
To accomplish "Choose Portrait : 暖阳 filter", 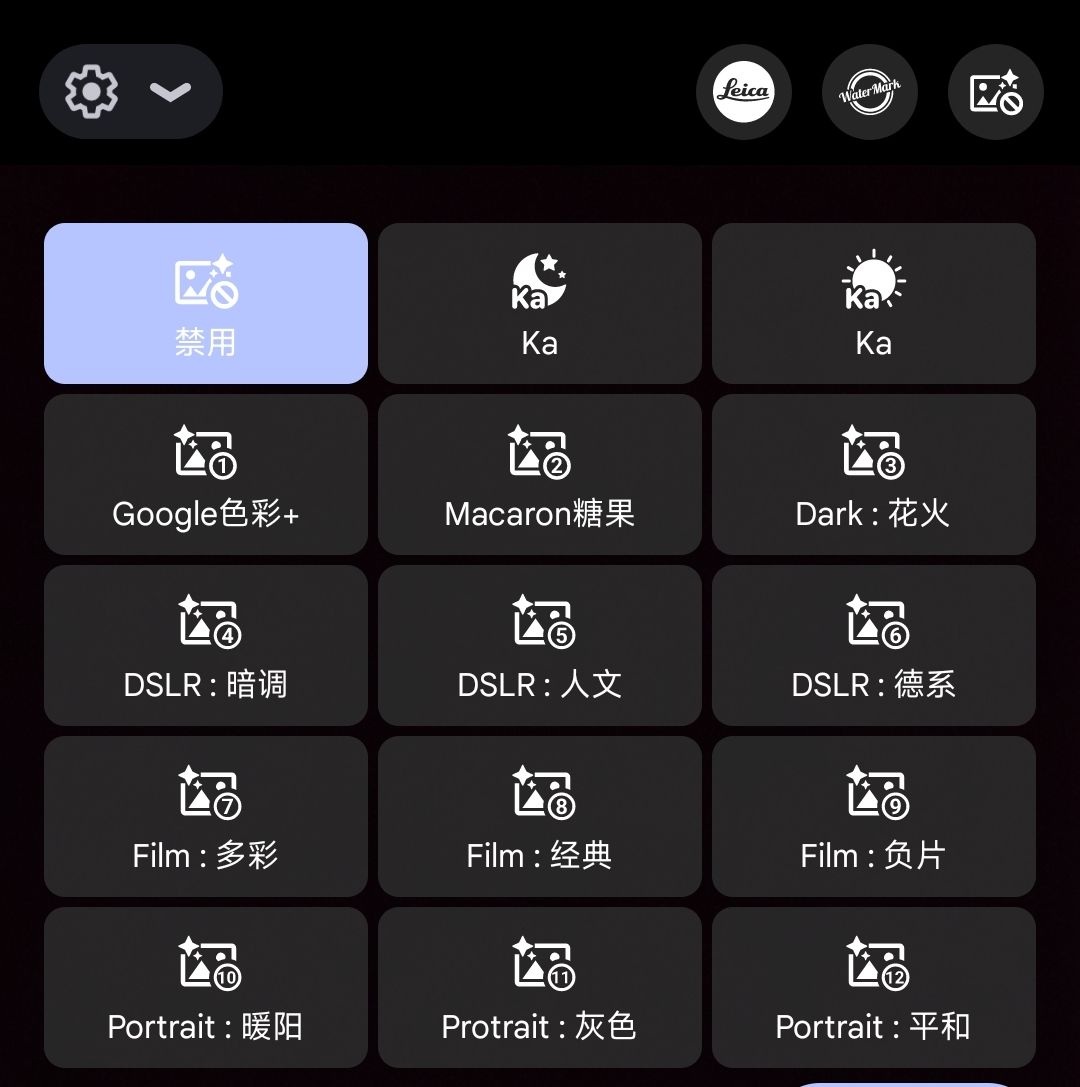I will (x=206, y=987).
